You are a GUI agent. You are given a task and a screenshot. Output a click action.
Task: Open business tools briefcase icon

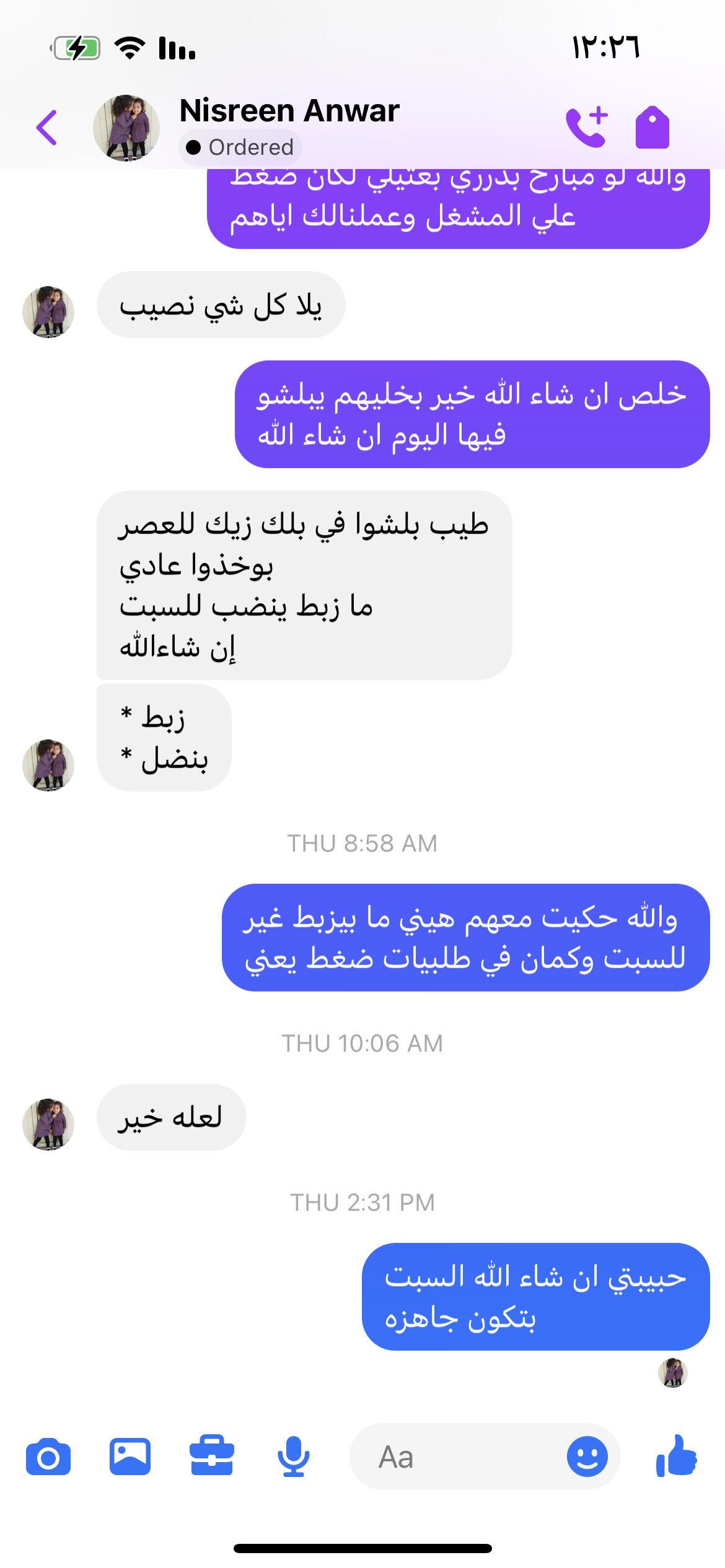[x=212, y=1457]
